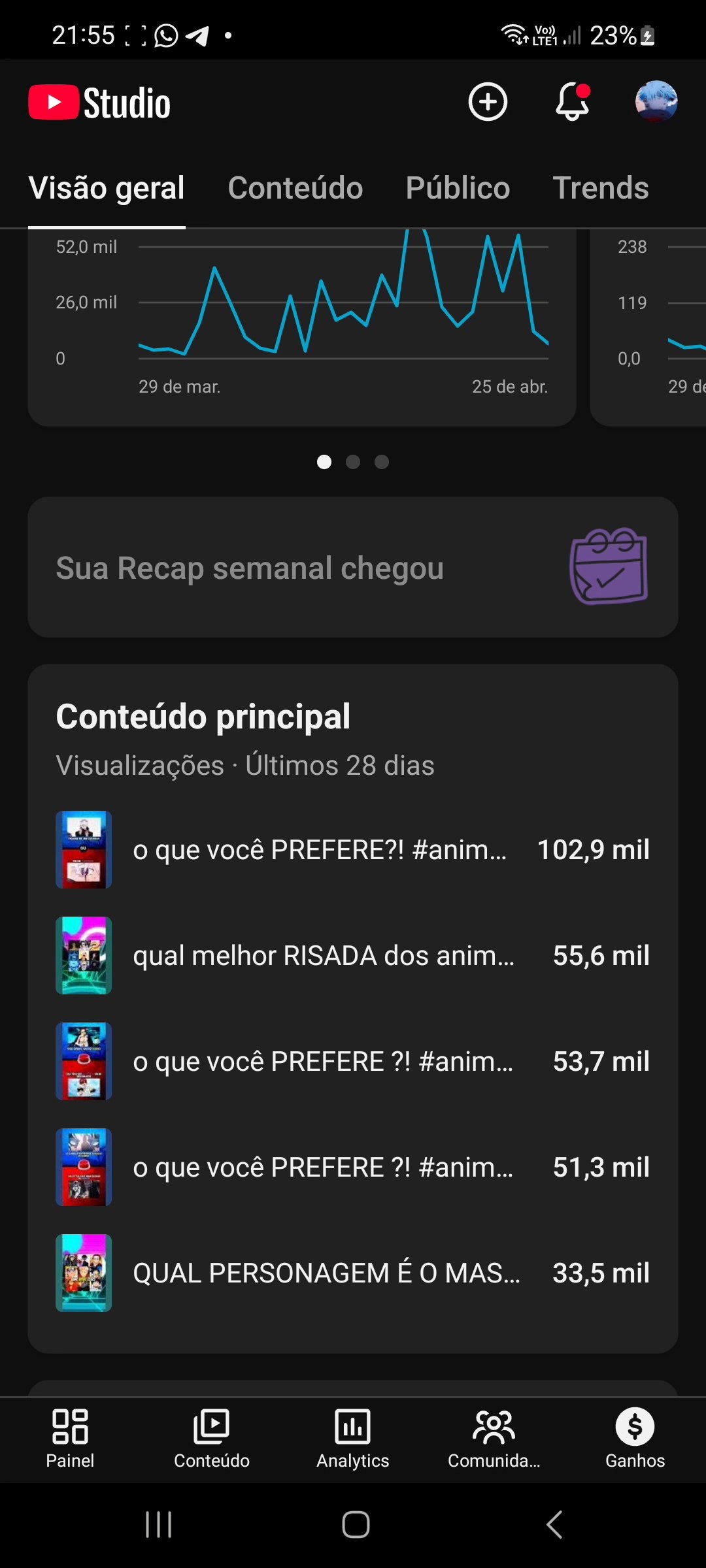Go to Conteúdo in the bottom navigation
This screenshot has height=1568, width=706.
[x=212, y=1439]
